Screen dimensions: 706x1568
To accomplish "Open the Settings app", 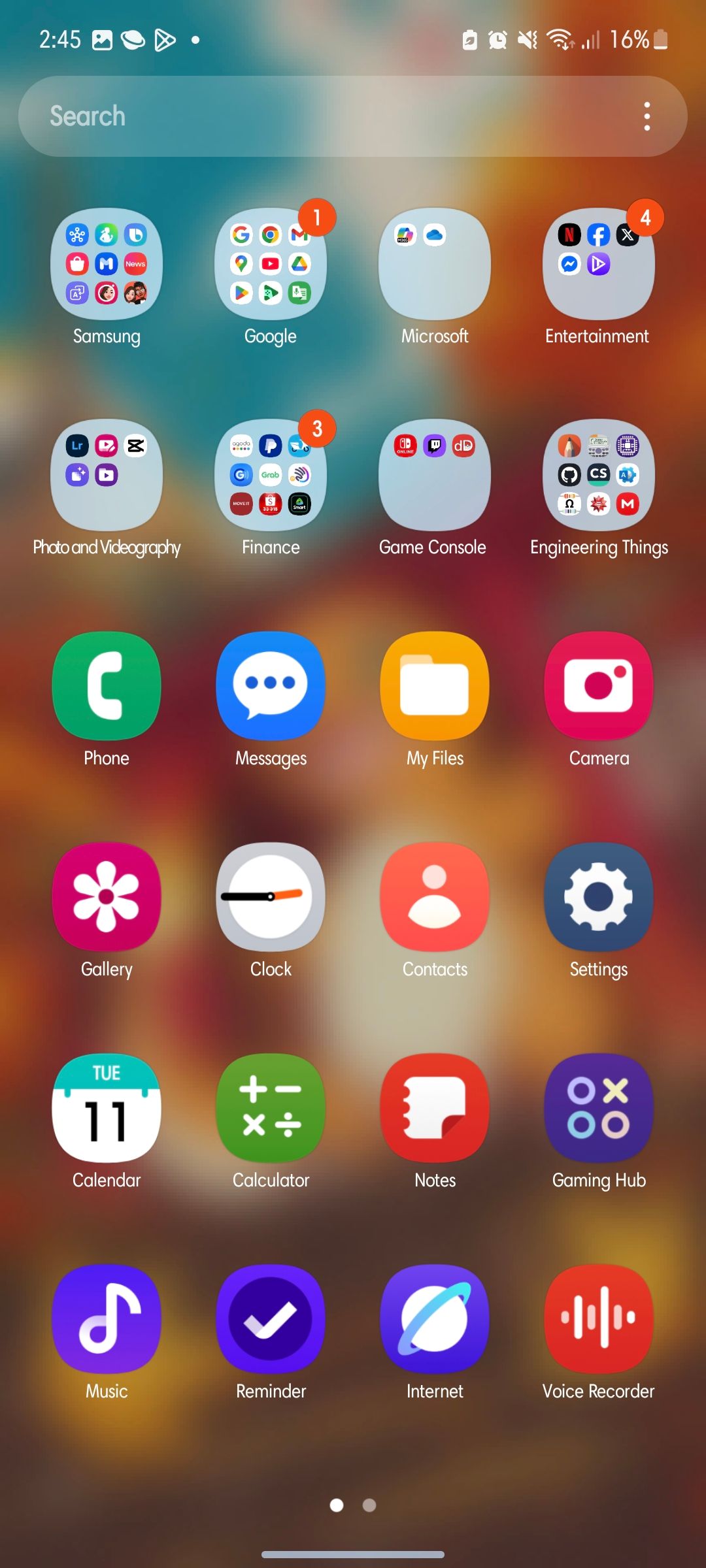I will coord(598,897).
